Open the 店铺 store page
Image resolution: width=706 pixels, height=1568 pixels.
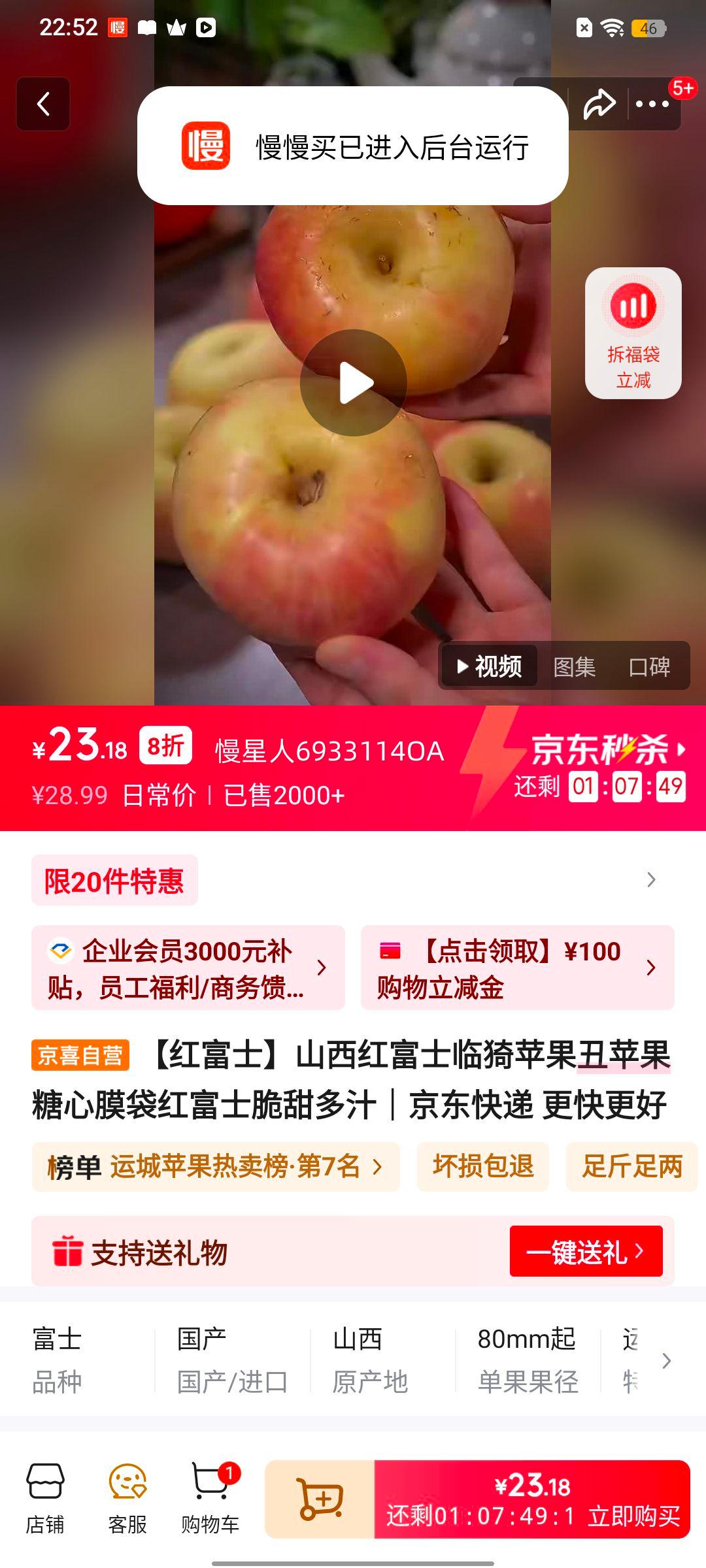pyautogui.click(x=45, y=1499)
